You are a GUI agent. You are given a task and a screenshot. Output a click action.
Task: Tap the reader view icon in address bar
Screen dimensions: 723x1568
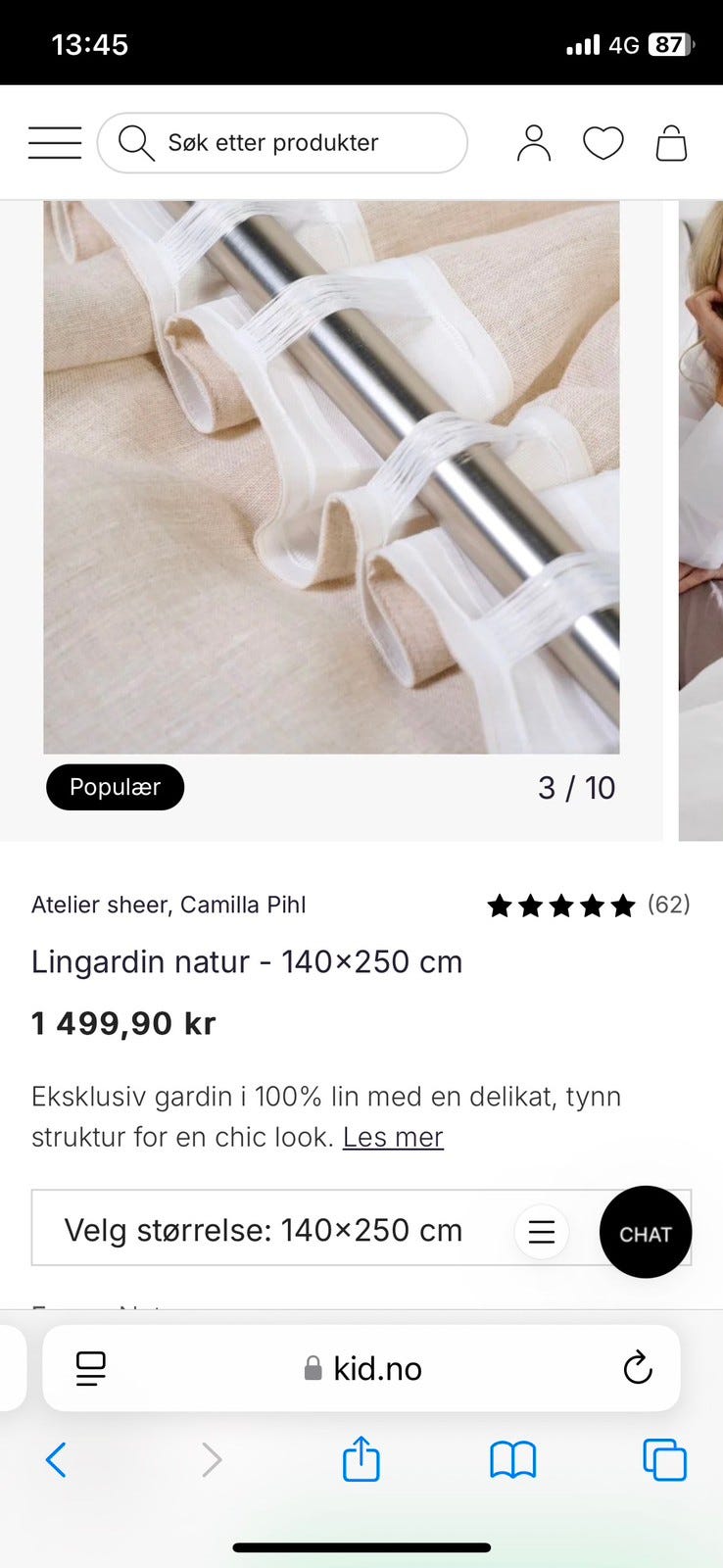coord(89,1368)
